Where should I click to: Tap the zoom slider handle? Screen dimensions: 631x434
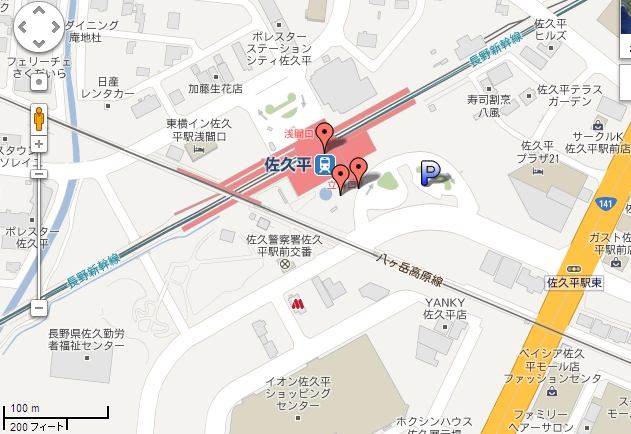pyautogui.click(x=39, y=173)
